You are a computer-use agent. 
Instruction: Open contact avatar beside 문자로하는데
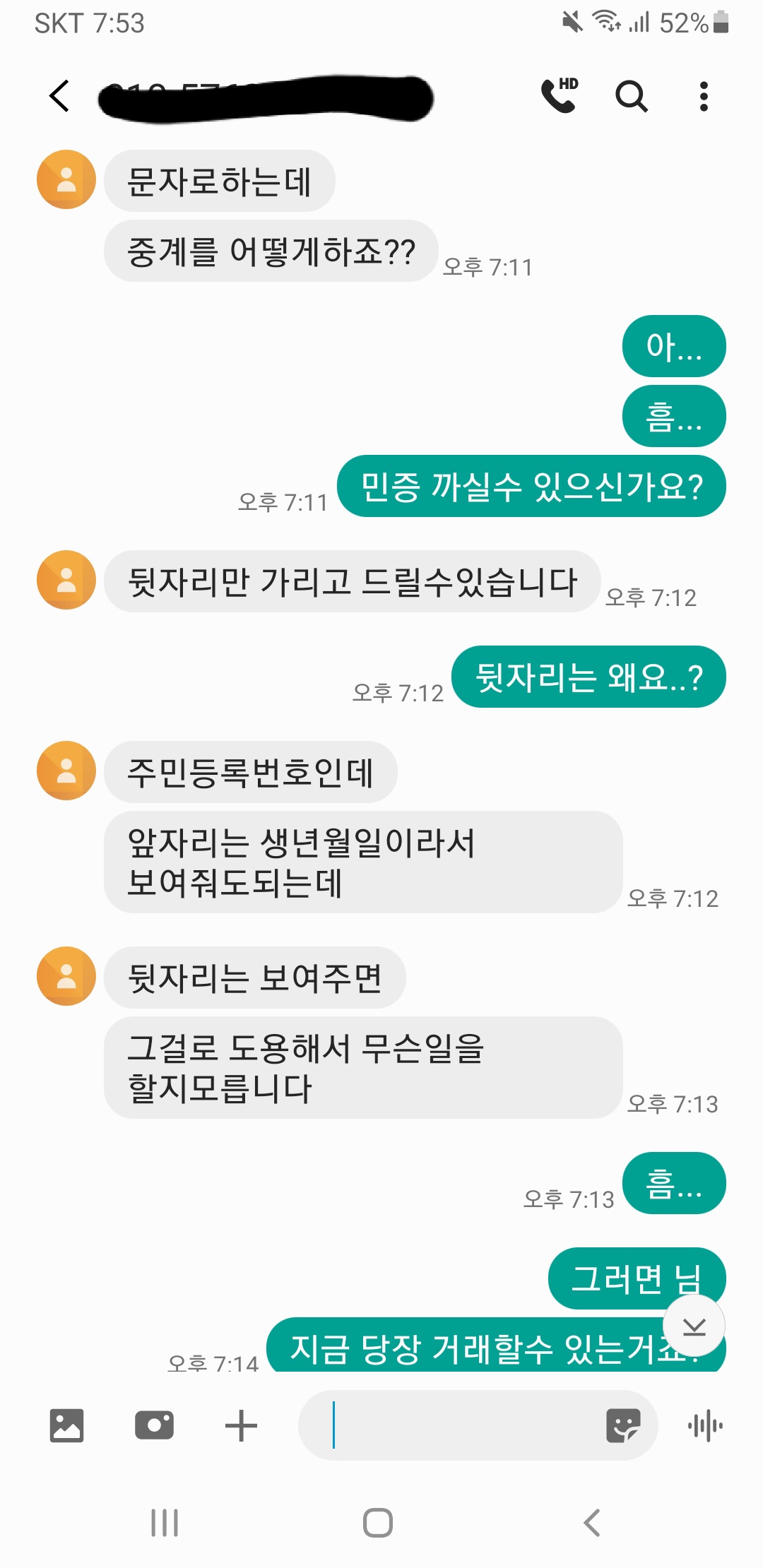click(x=66, y=179)
